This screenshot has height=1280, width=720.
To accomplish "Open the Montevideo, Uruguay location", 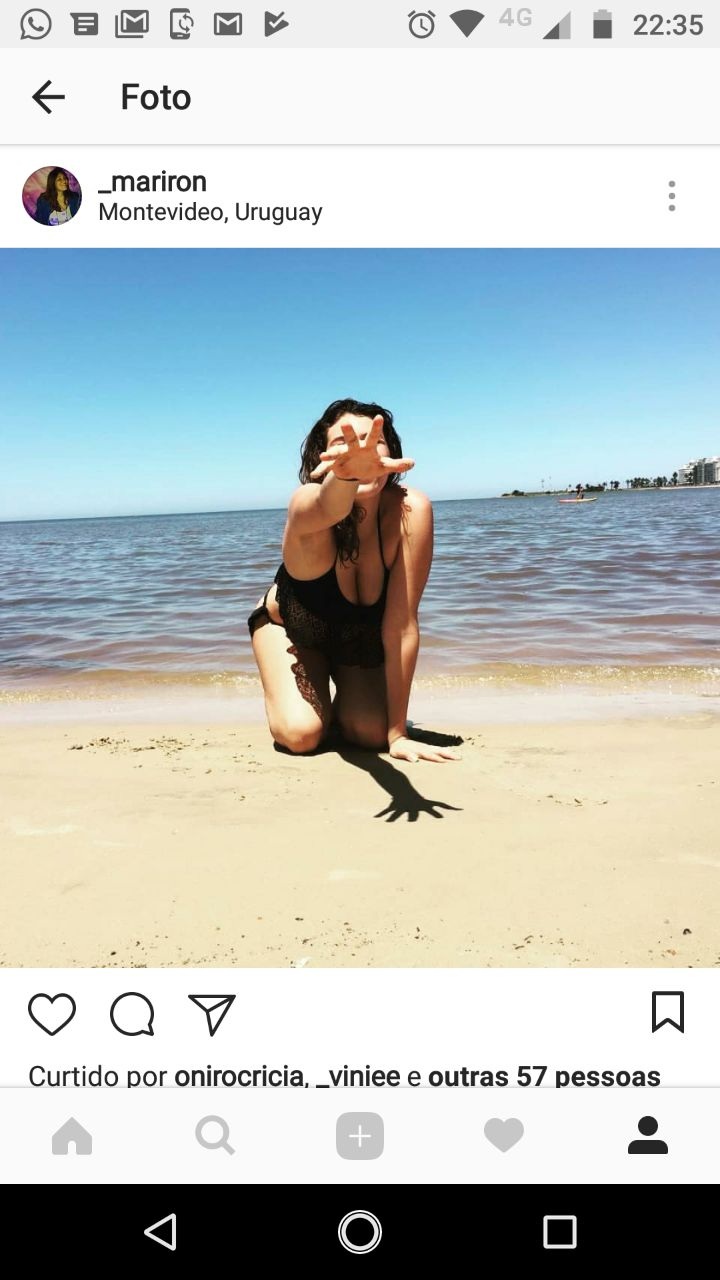I will [x=210, y=212].
